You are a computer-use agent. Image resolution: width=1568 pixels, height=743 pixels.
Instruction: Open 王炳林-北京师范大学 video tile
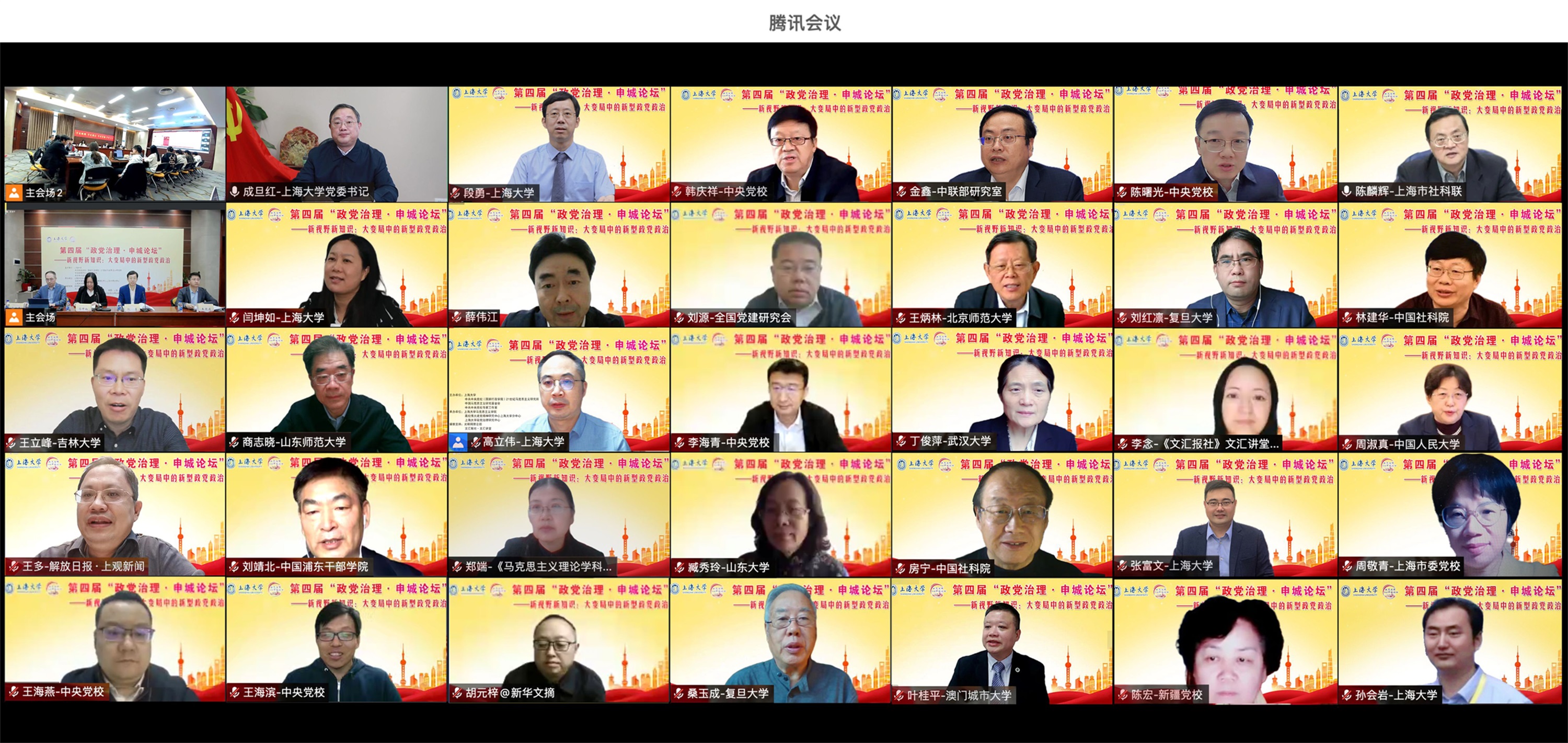(x=1002, y=266)
